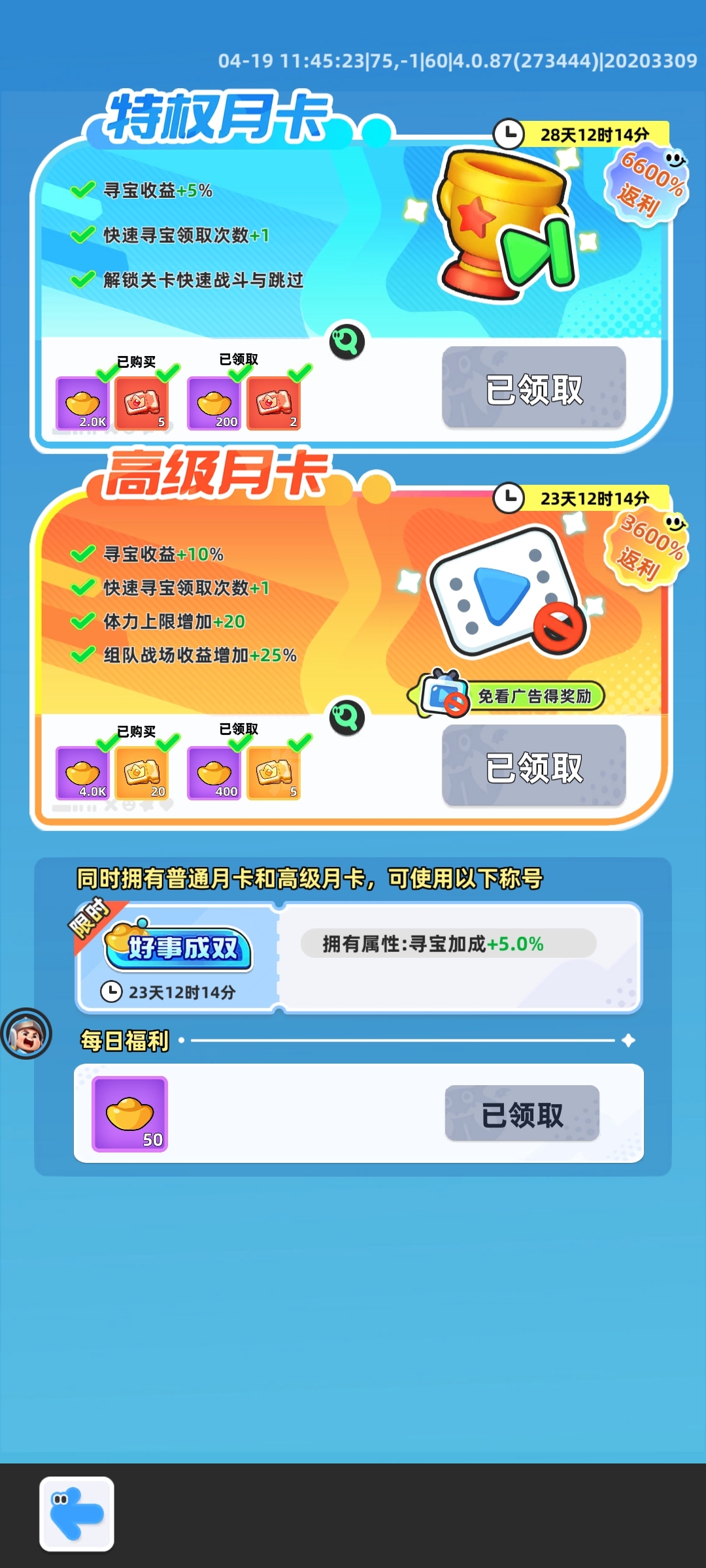Tap the 已领取 button on the 特权月卡 card
The height and width of the screenshot is (1568, 706).
[533, 388]
